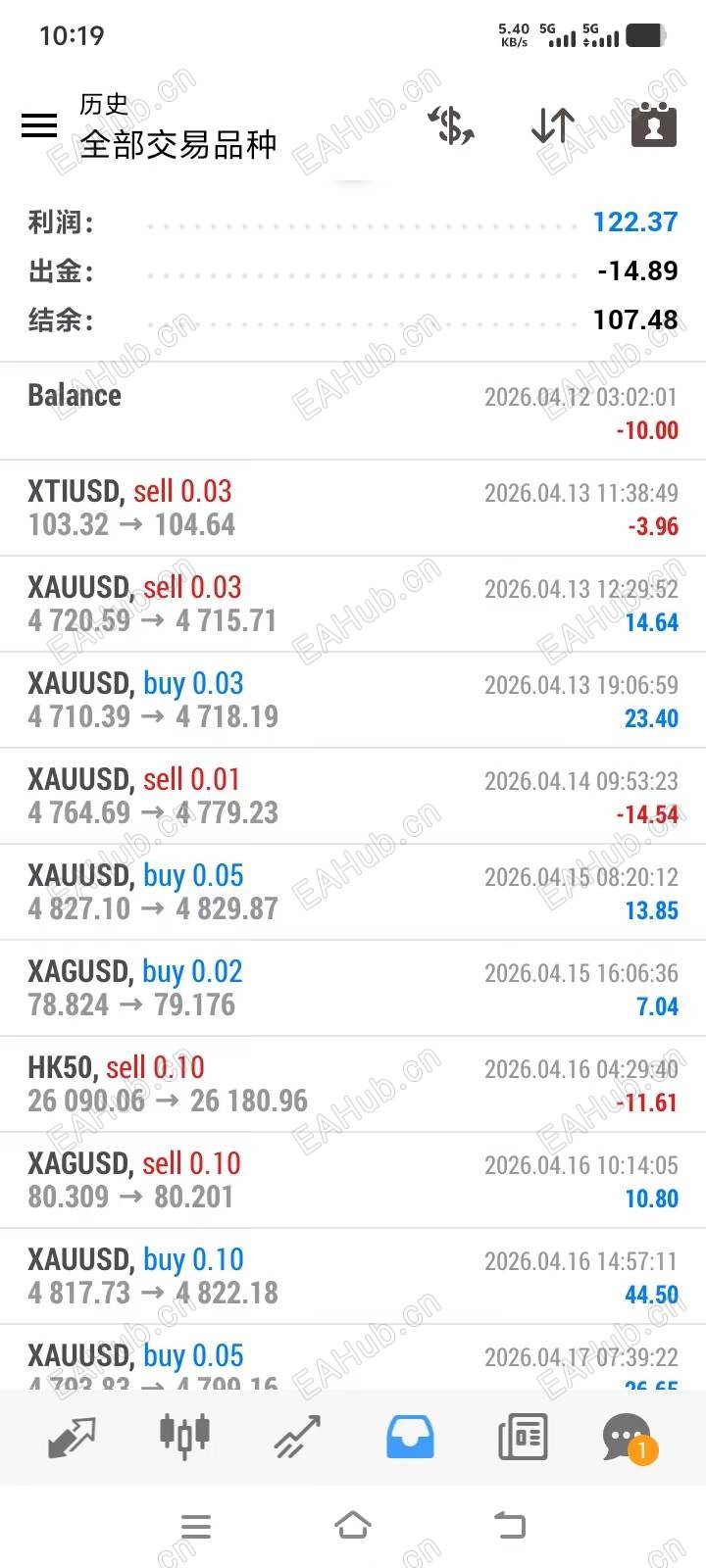This screenshot has height=1568, width=706.
Task: Switch to the Quotes tab
Action: (x=72, y=1437)
